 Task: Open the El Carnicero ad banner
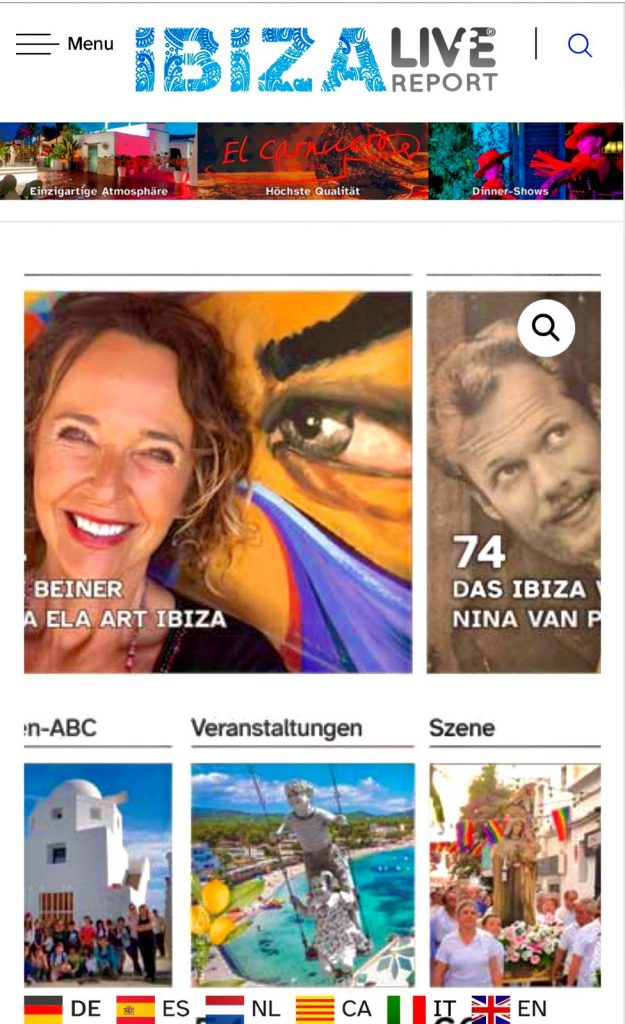tap(312, 161)
